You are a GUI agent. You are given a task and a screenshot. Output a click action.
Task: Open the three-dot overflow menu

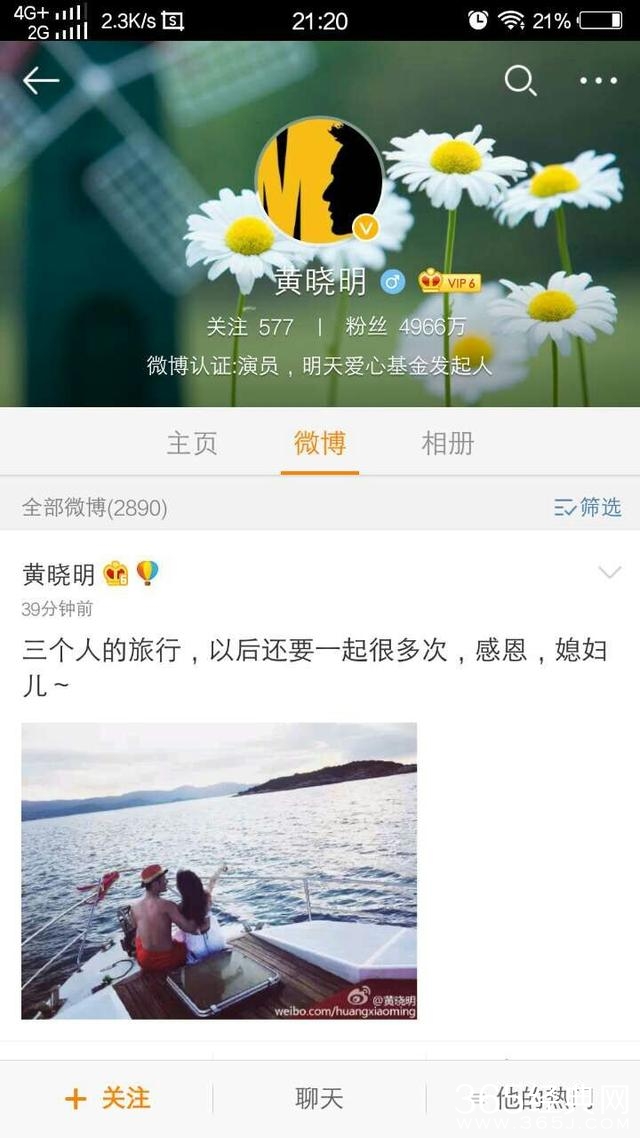point(598,81)
